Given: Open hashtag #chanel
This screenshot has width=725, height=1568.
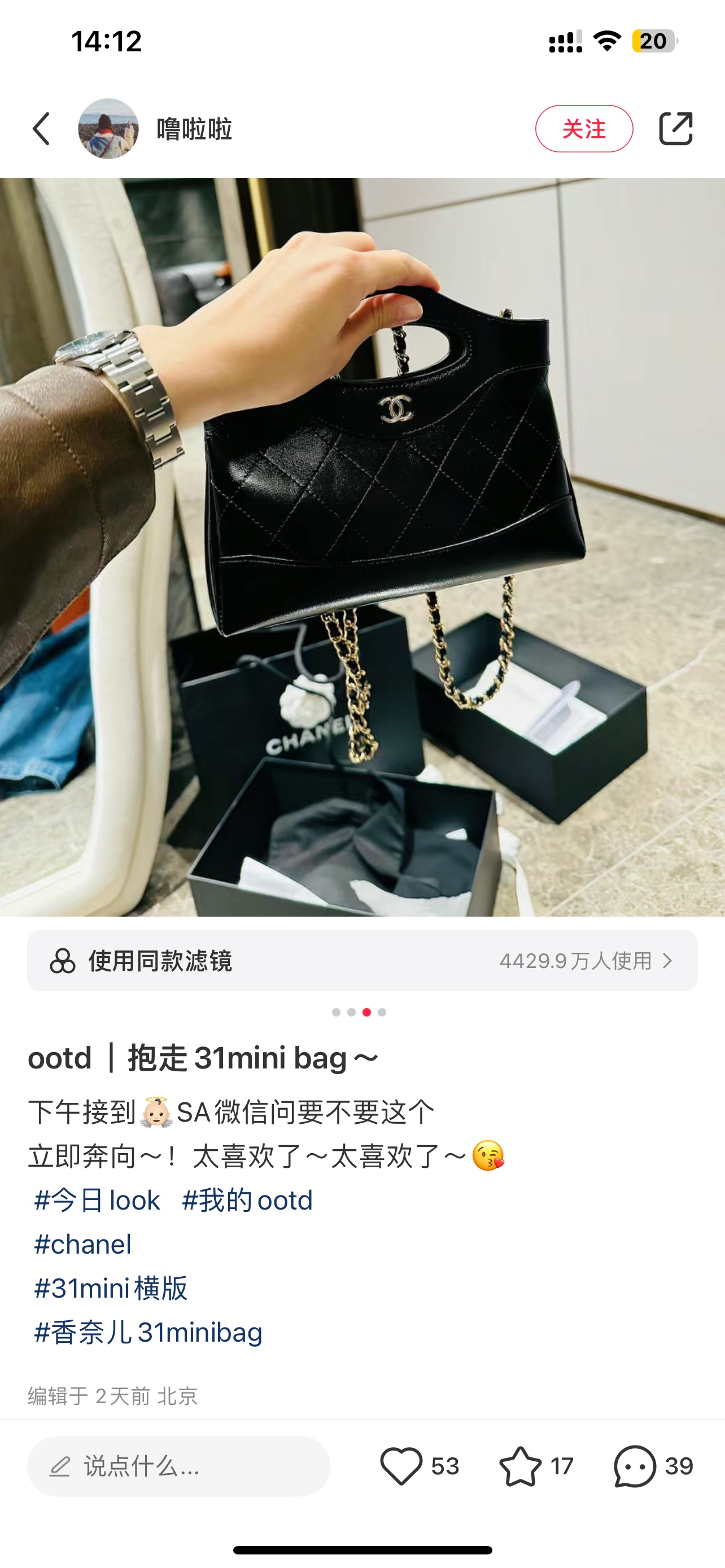Looking at the screenshot, I should pos(83,1244).
